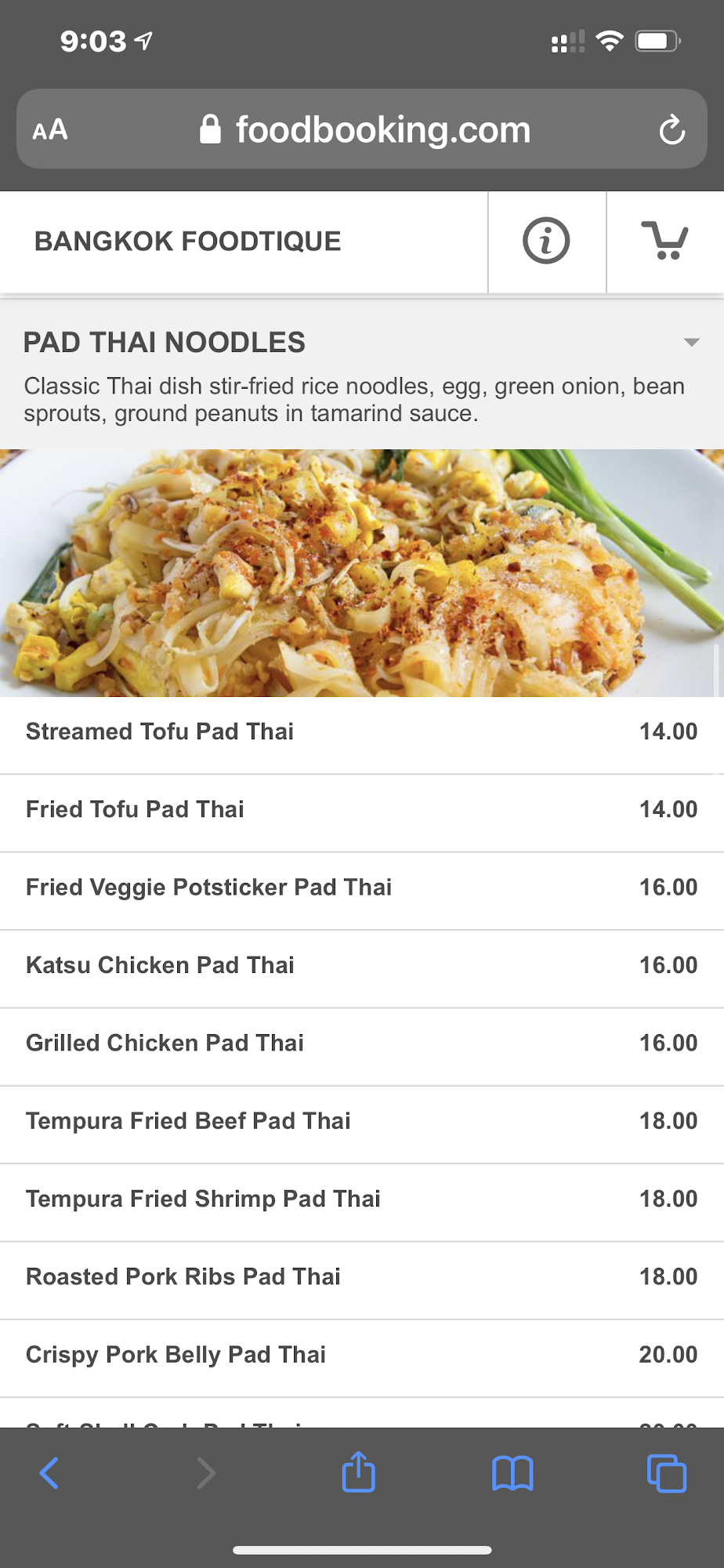This screenshot has width=724, height=1568.
Task: Add Fried Veggie Potsticker Pad Thai
Action: click(x=360, y=887)
